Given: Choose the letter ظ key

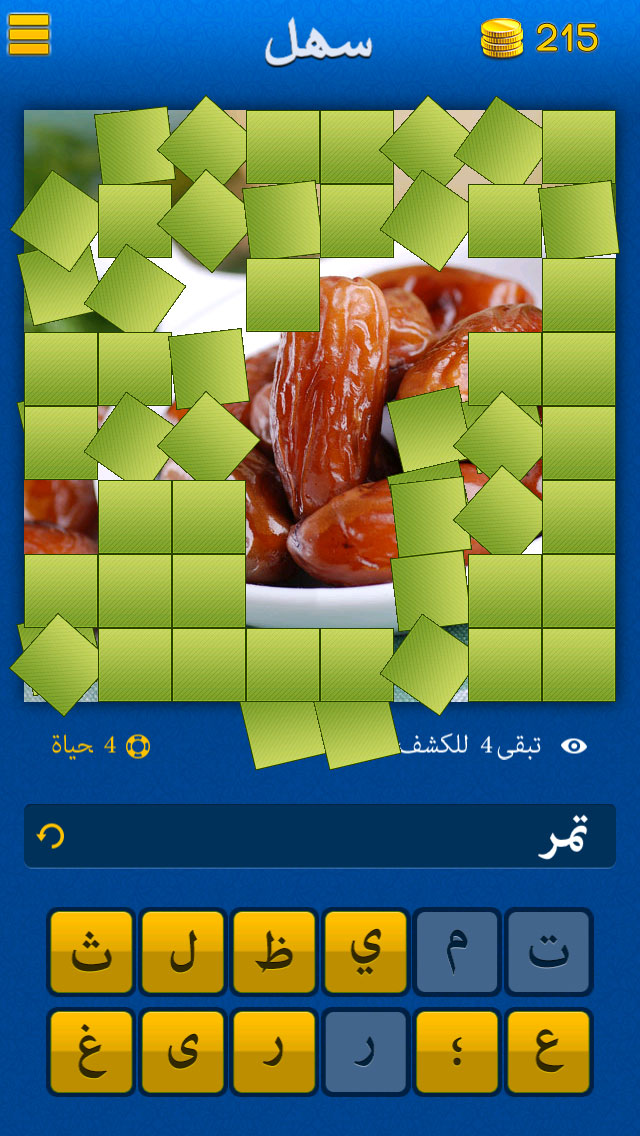Looking at the screenshot, I should 274,952.
